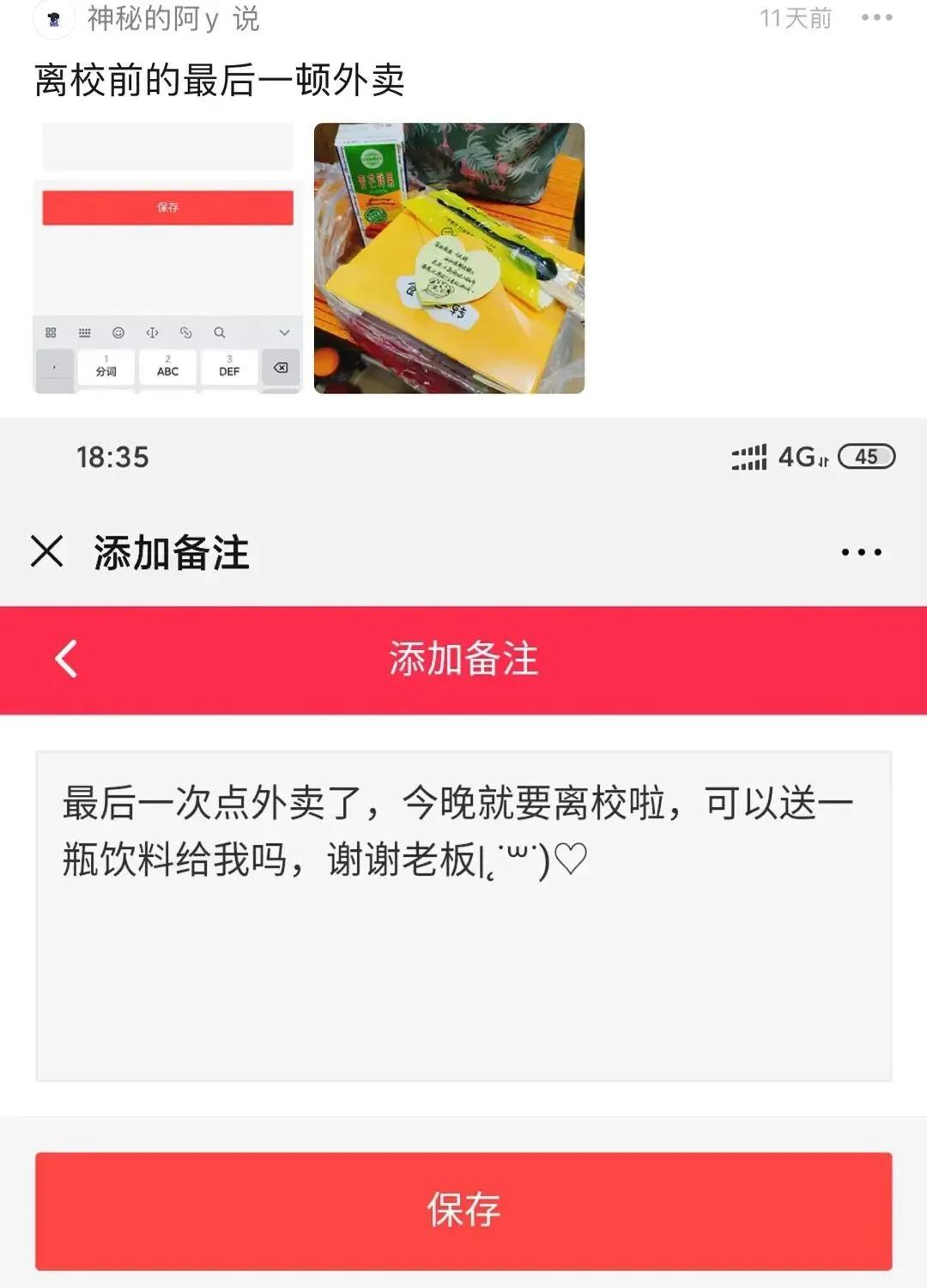Open the emoji picker on the keyboard toolbar
The width and height of the screenshot is (927, 1288).
120,332
